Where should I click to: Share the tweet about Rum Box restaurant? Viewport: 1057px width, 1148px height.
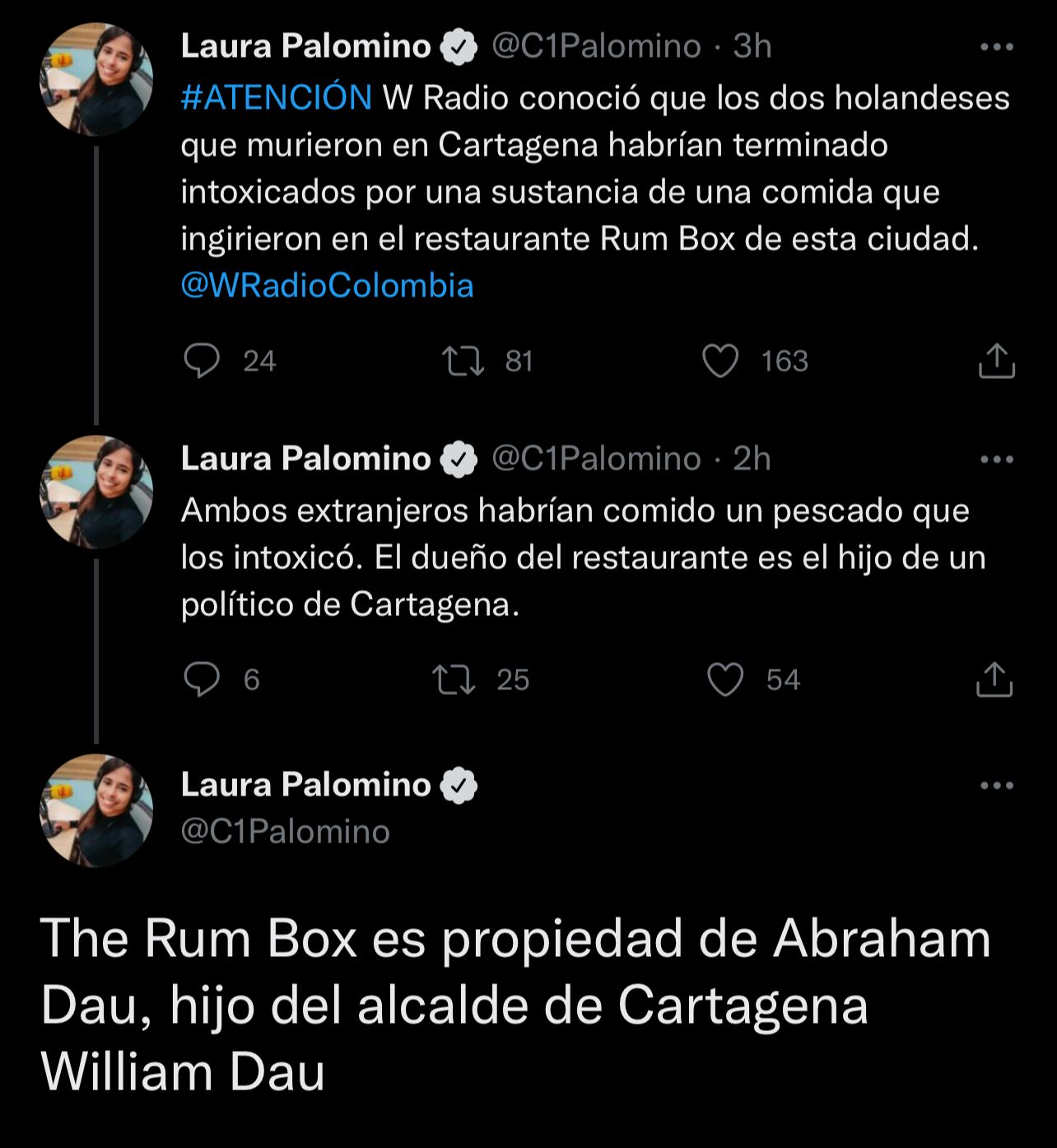tap(996, 361)
